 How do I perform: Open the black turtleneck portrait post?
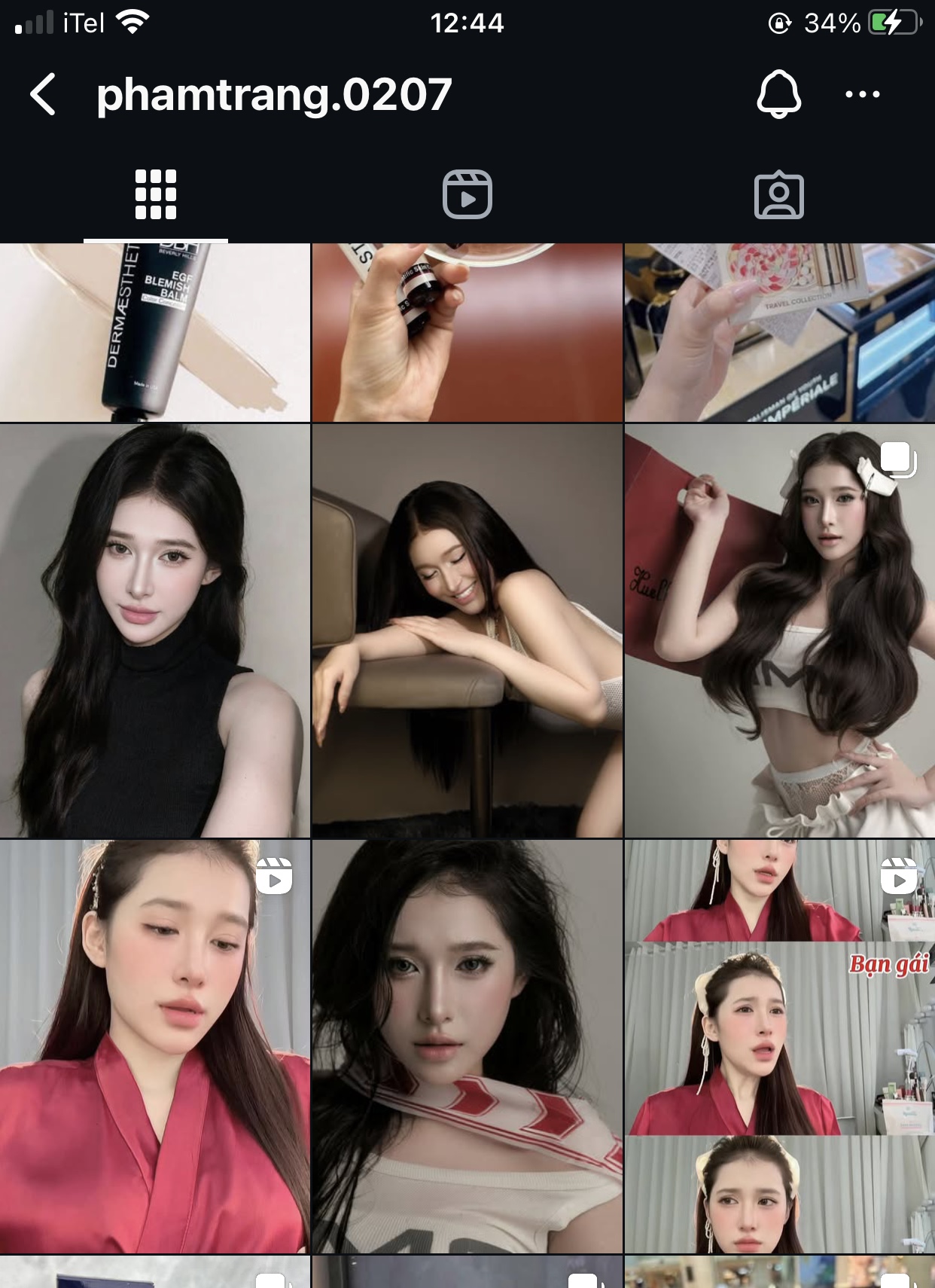pyautogui.click(x=154, y=630)
